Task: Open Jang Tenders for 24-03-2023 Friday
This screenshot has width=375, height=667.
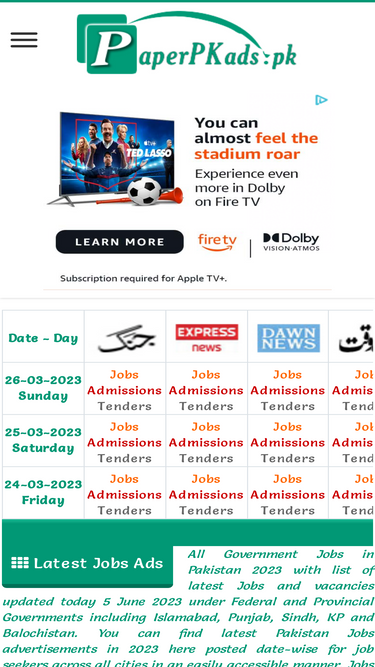Action: [124, 510]
